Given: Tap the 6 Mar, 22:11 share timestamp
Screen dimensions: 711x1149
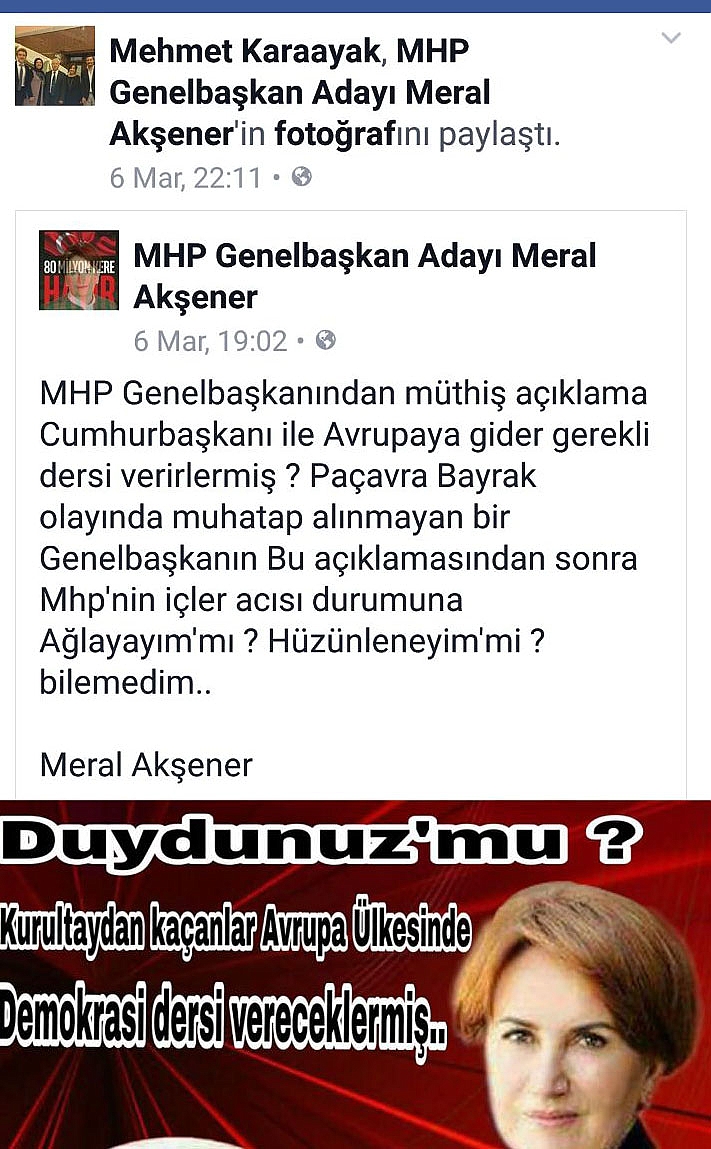Looking at the screenshot, I should pos(185,178).
